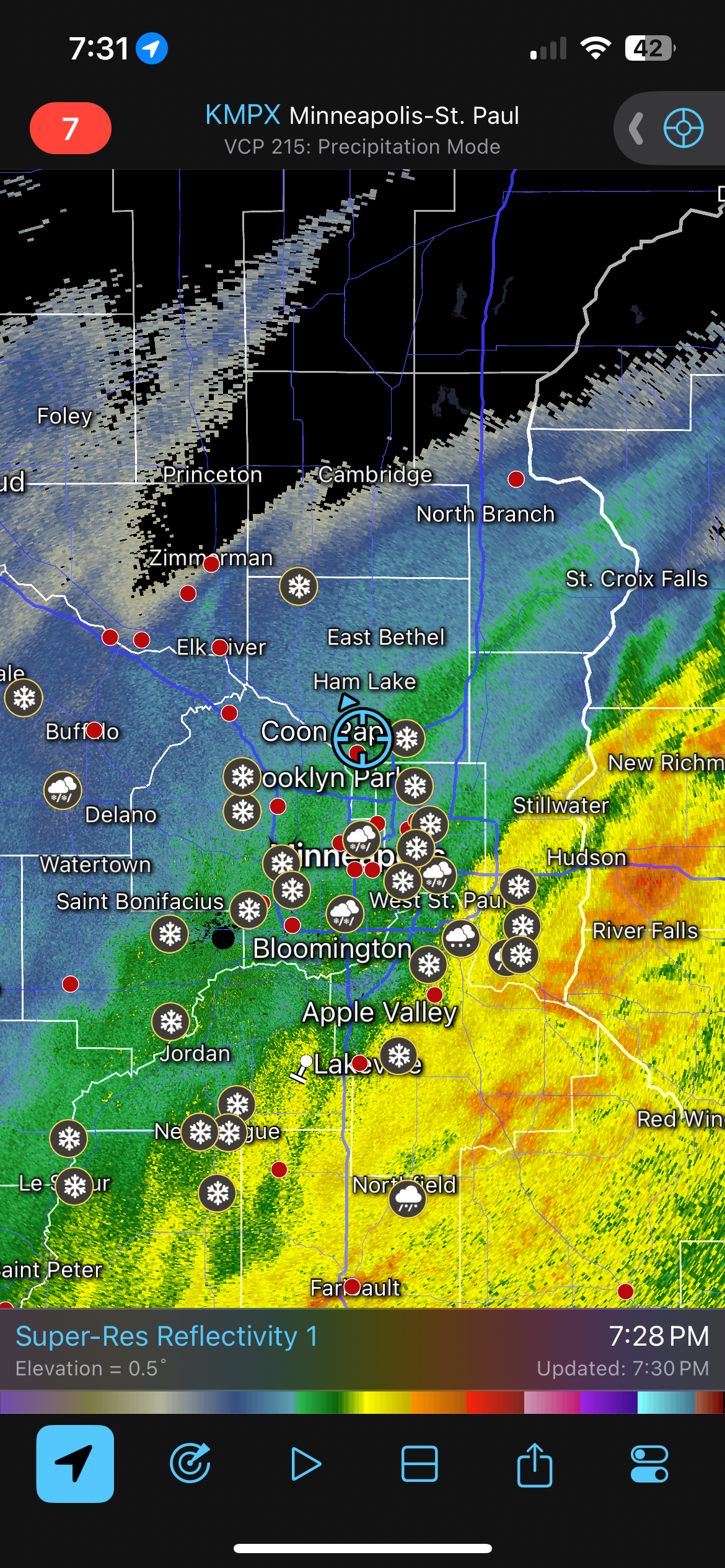Open the red 7 warnings badge

point(71,128)
